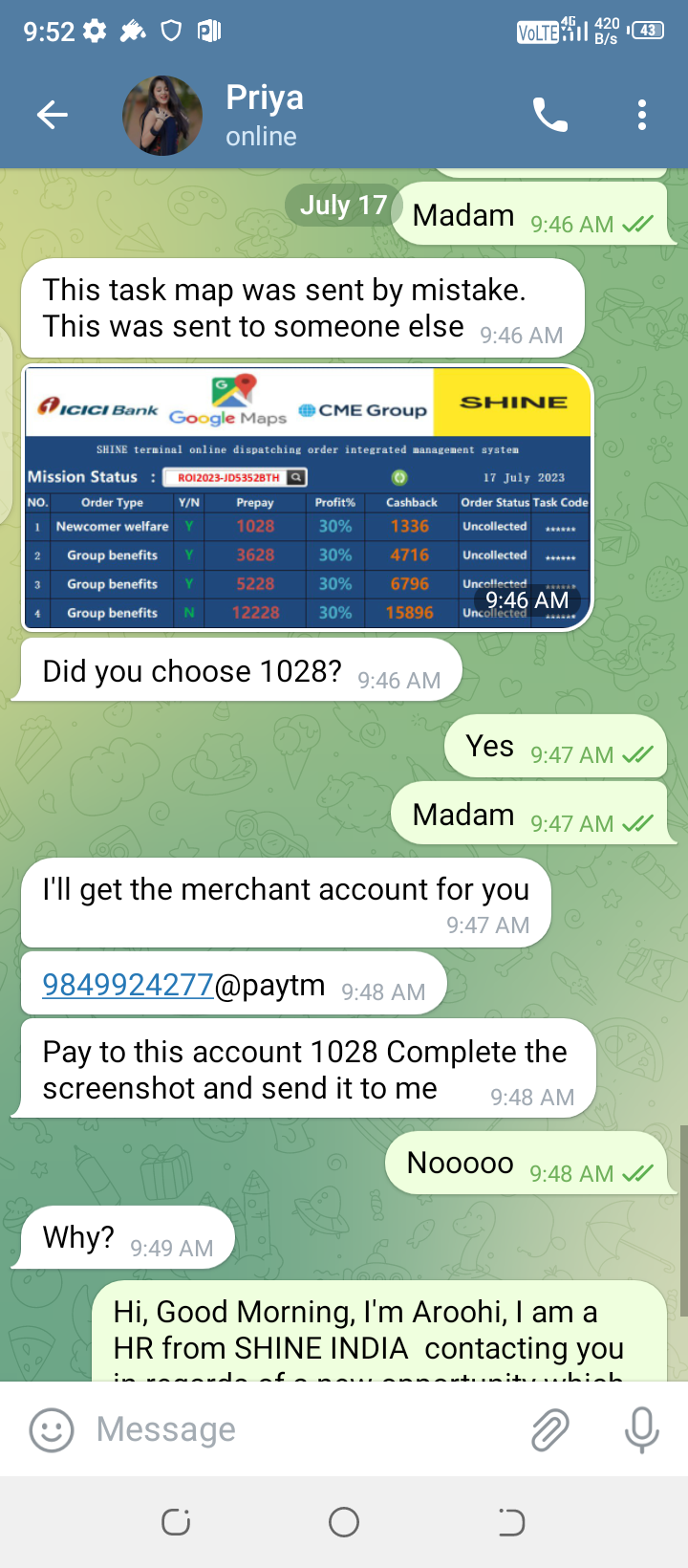Open Priya's profile picture

click(x=162, y=116)
